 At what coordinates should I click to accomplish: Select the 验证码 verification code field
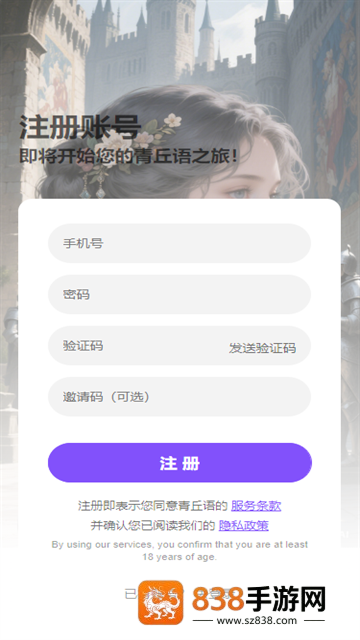click(137, 346)
